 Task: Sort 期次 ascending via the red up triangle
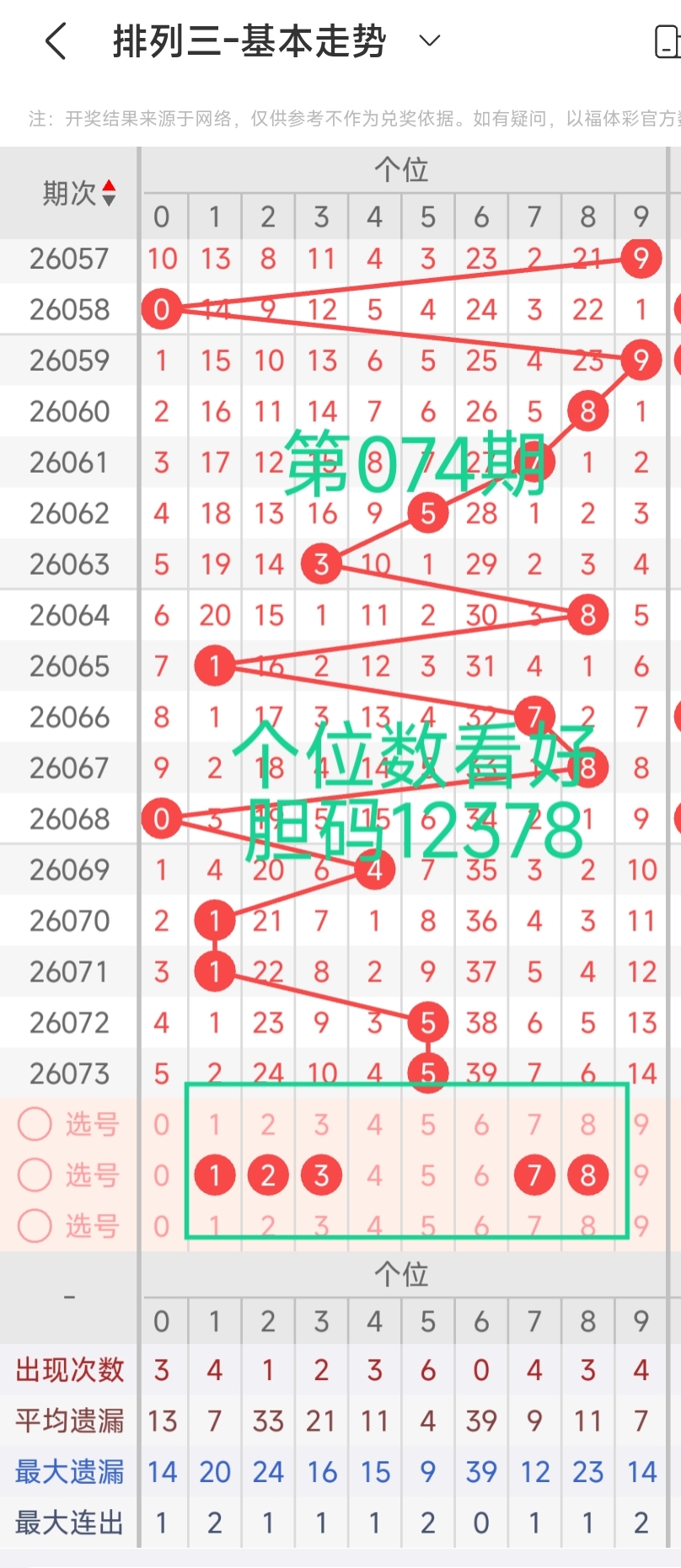110,184
